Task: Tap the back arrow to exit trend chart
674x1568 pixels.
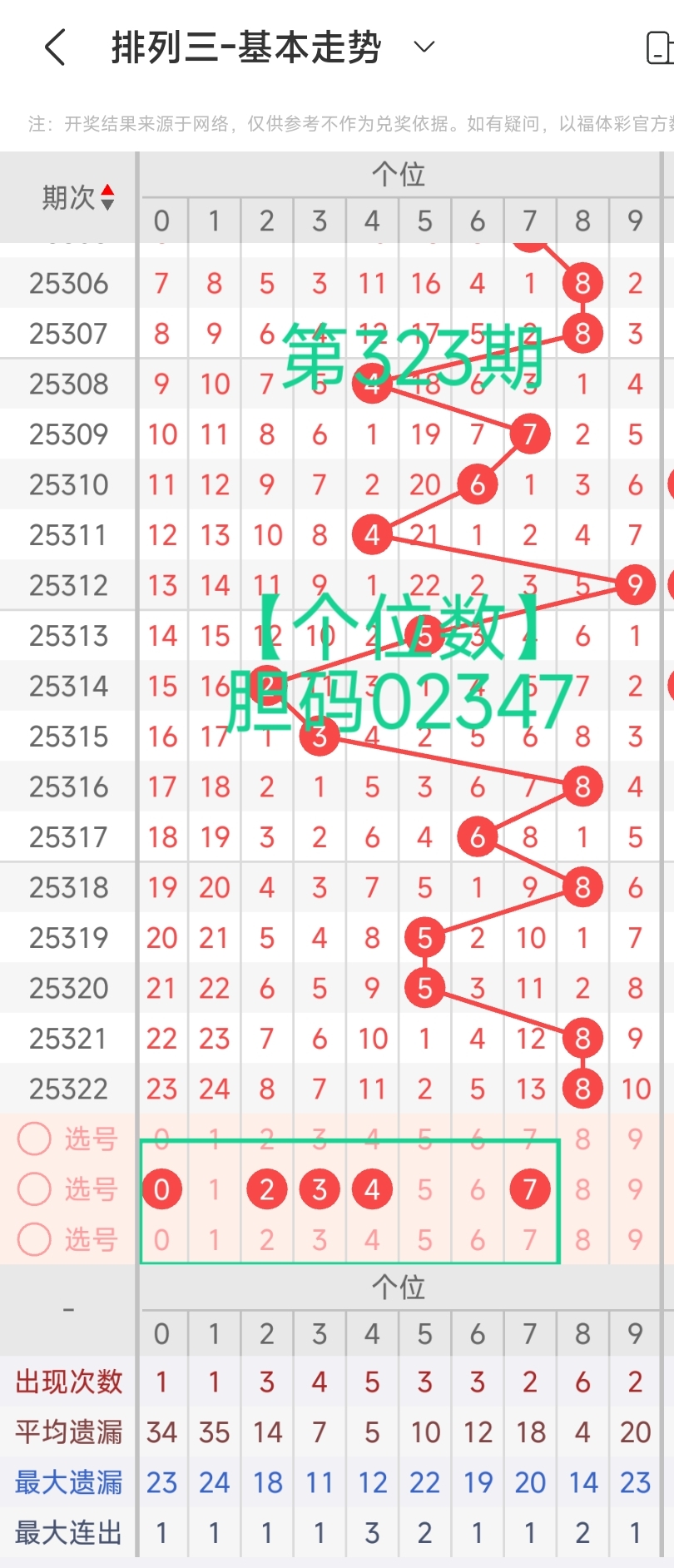Action: click(x=54, y=47)
